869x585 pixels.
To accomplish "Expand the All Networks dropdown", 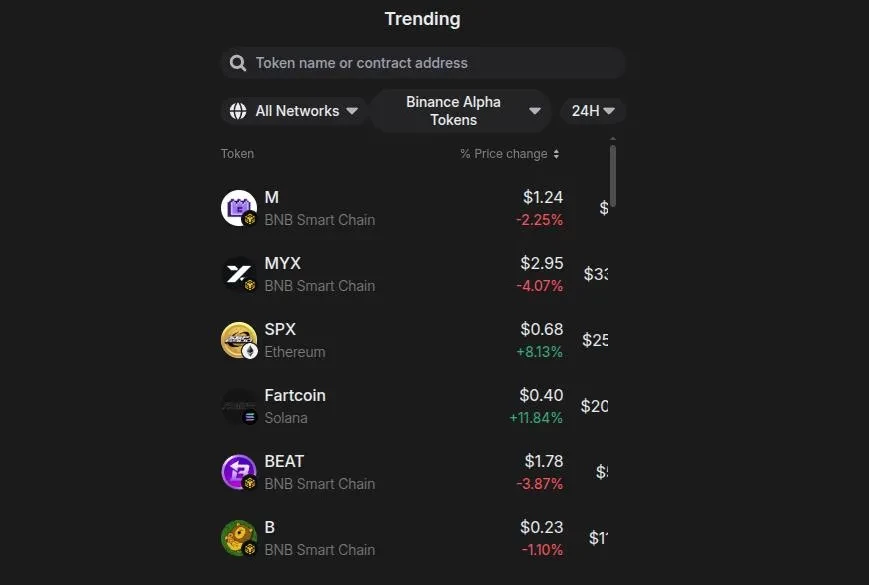I will [x=293, y=111].
